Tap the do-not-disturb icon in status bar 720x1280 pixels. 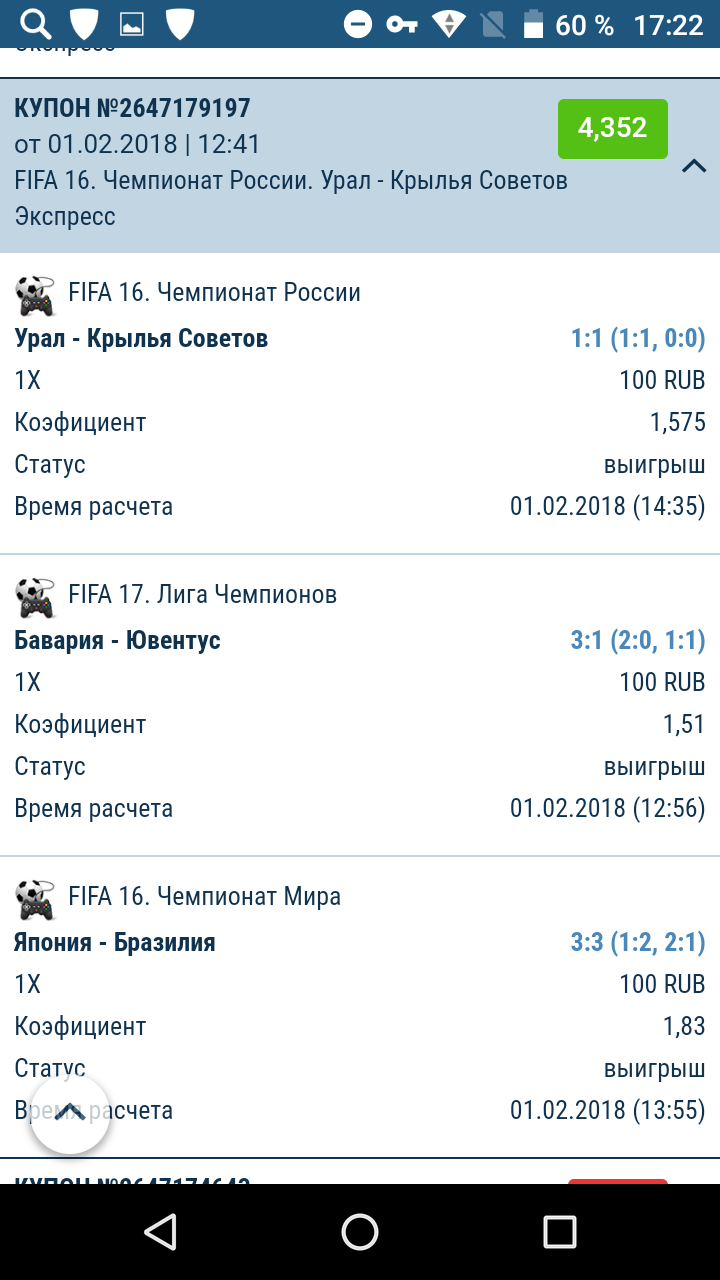[357, 22]
